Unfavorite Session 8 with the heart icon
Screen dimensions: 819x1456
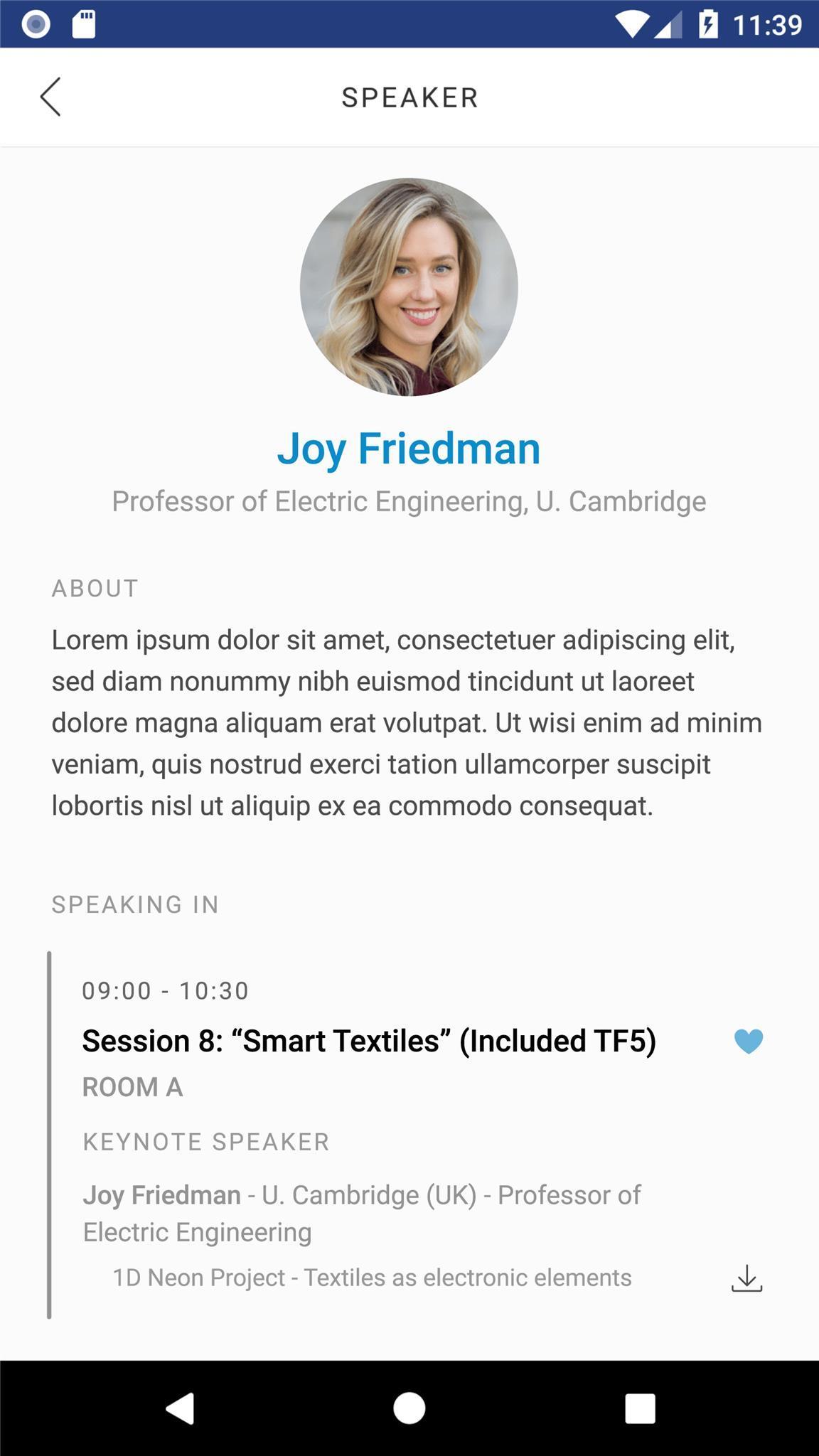pyautogui.click(x=748, y=1042)
